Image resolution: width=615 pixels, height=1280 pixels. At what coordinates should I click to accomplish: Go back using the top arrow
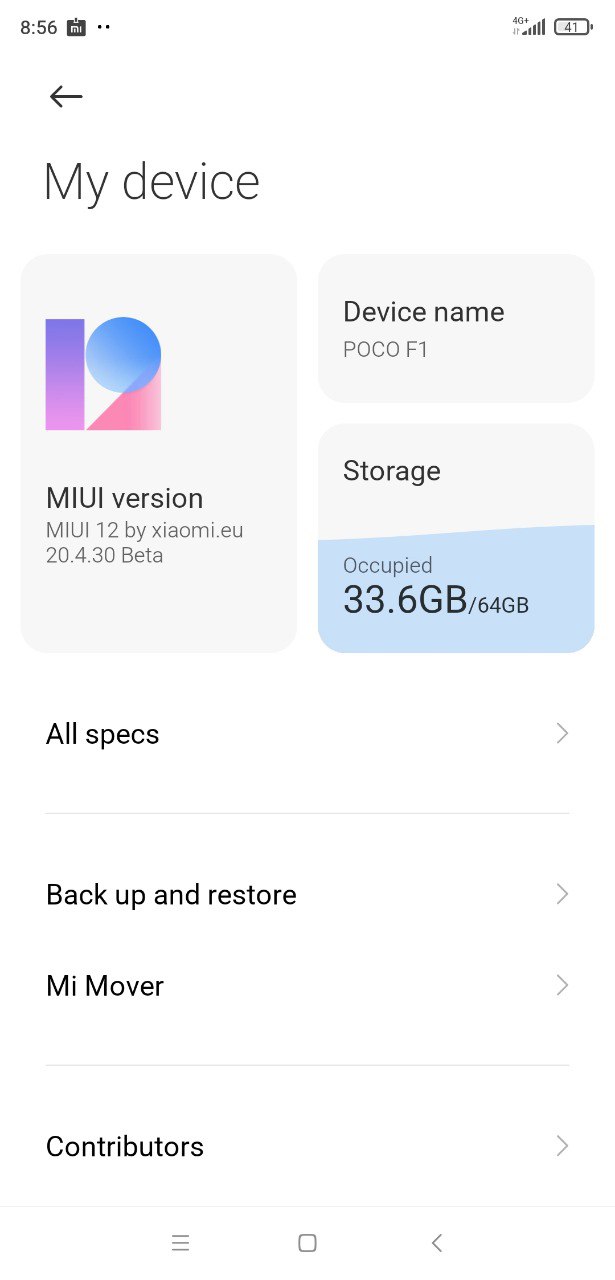(66, 96)
